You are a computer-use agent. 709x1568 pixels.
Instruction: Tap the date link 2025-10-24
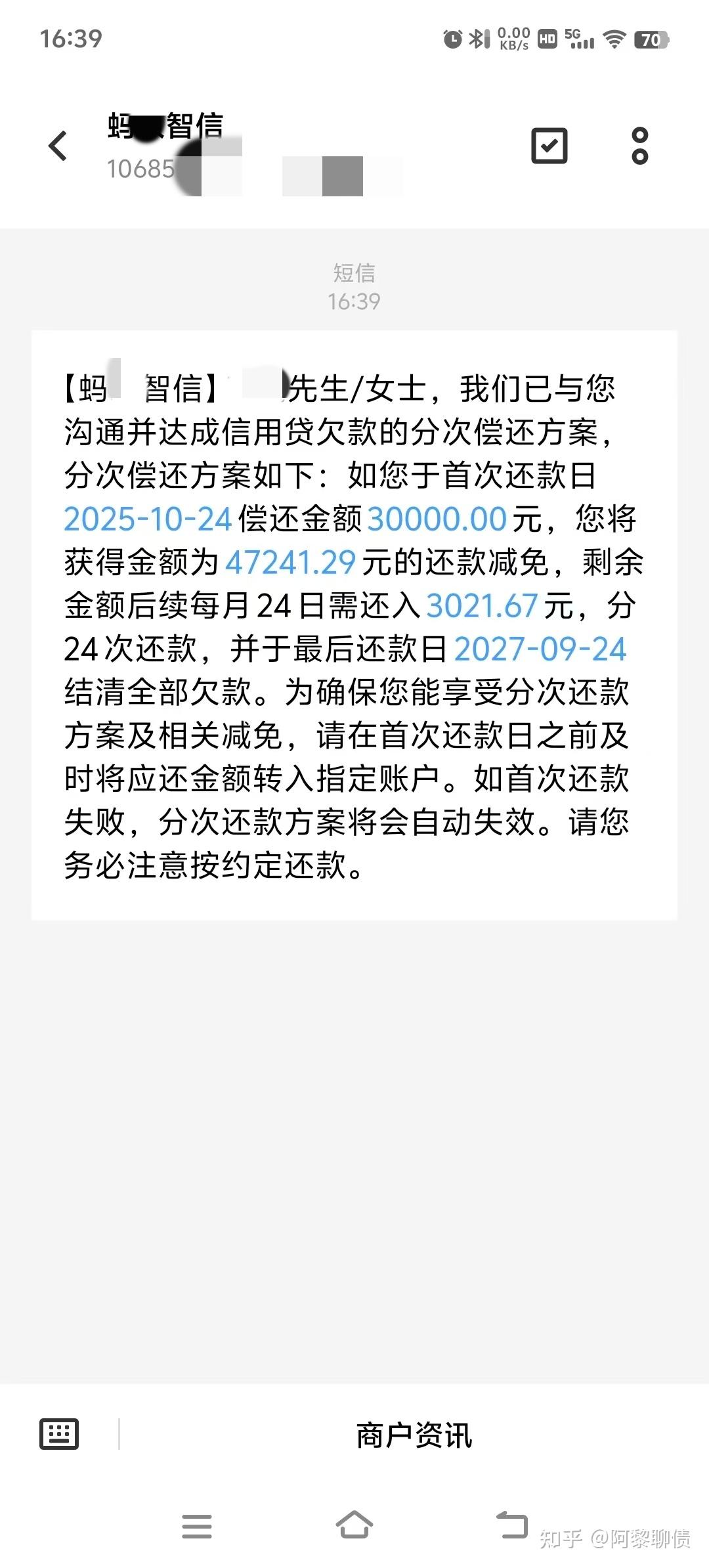[x=148, y=519]
